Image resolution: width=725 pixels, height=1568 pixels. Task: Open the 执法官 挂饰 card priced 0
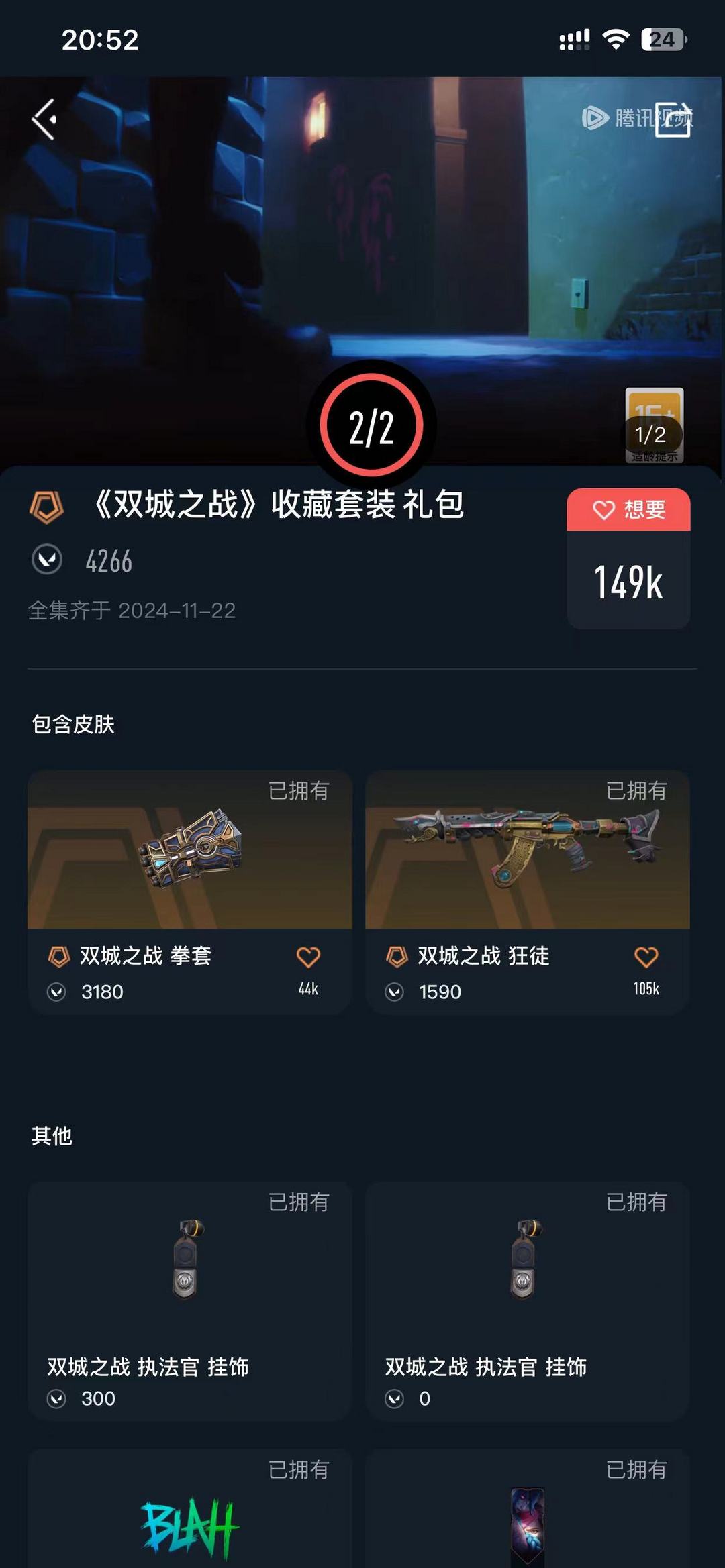tap(527, 1300)
